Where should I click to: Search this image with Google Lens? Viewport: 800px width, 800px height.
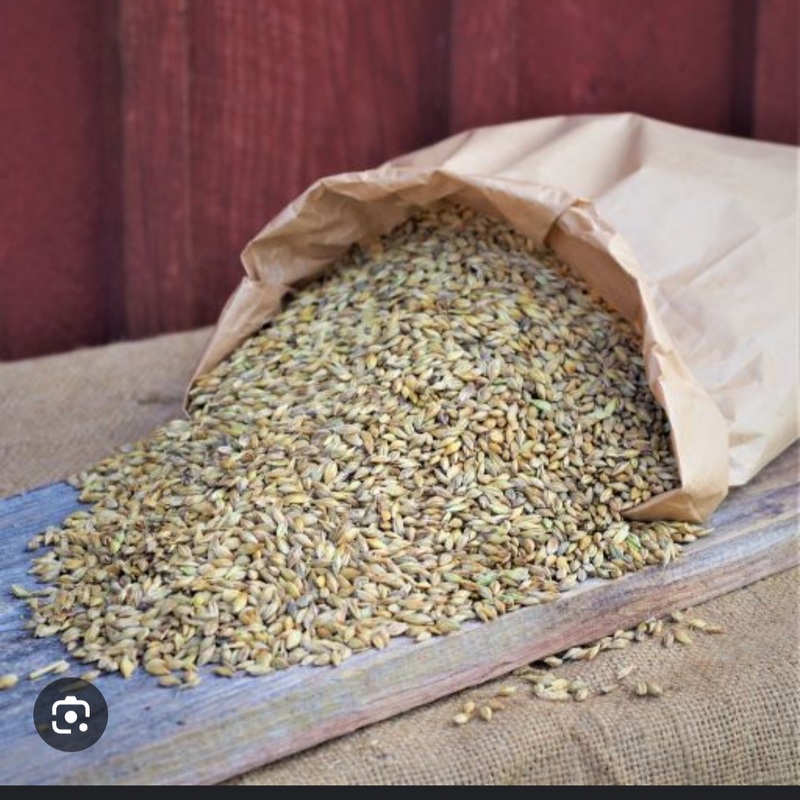point(70,714)
